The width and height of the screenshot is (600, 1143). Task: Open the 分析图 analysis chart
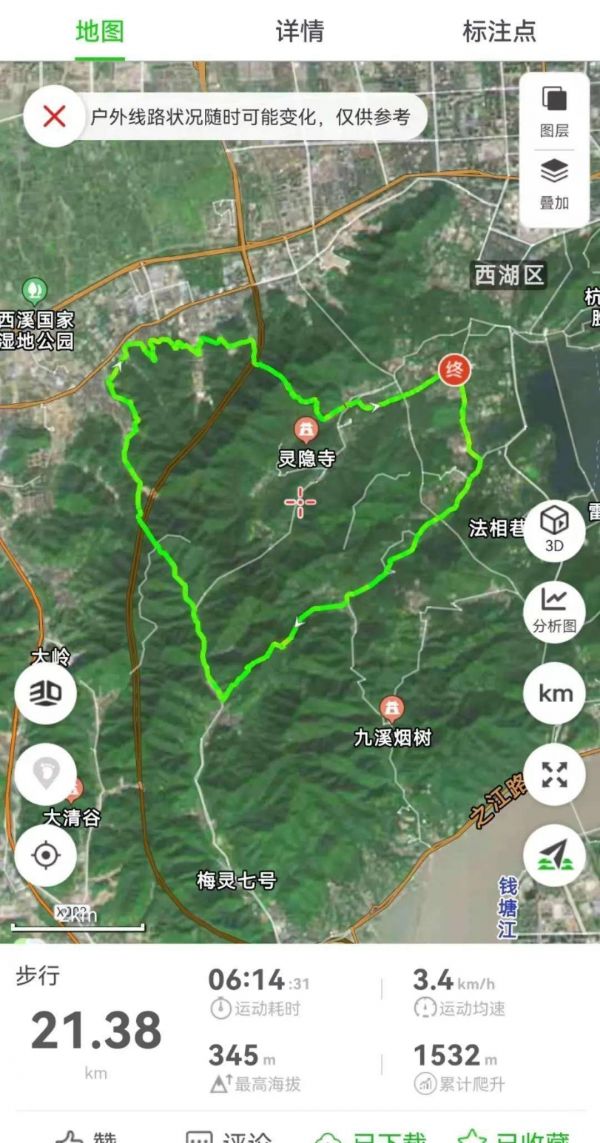[554, 612]
